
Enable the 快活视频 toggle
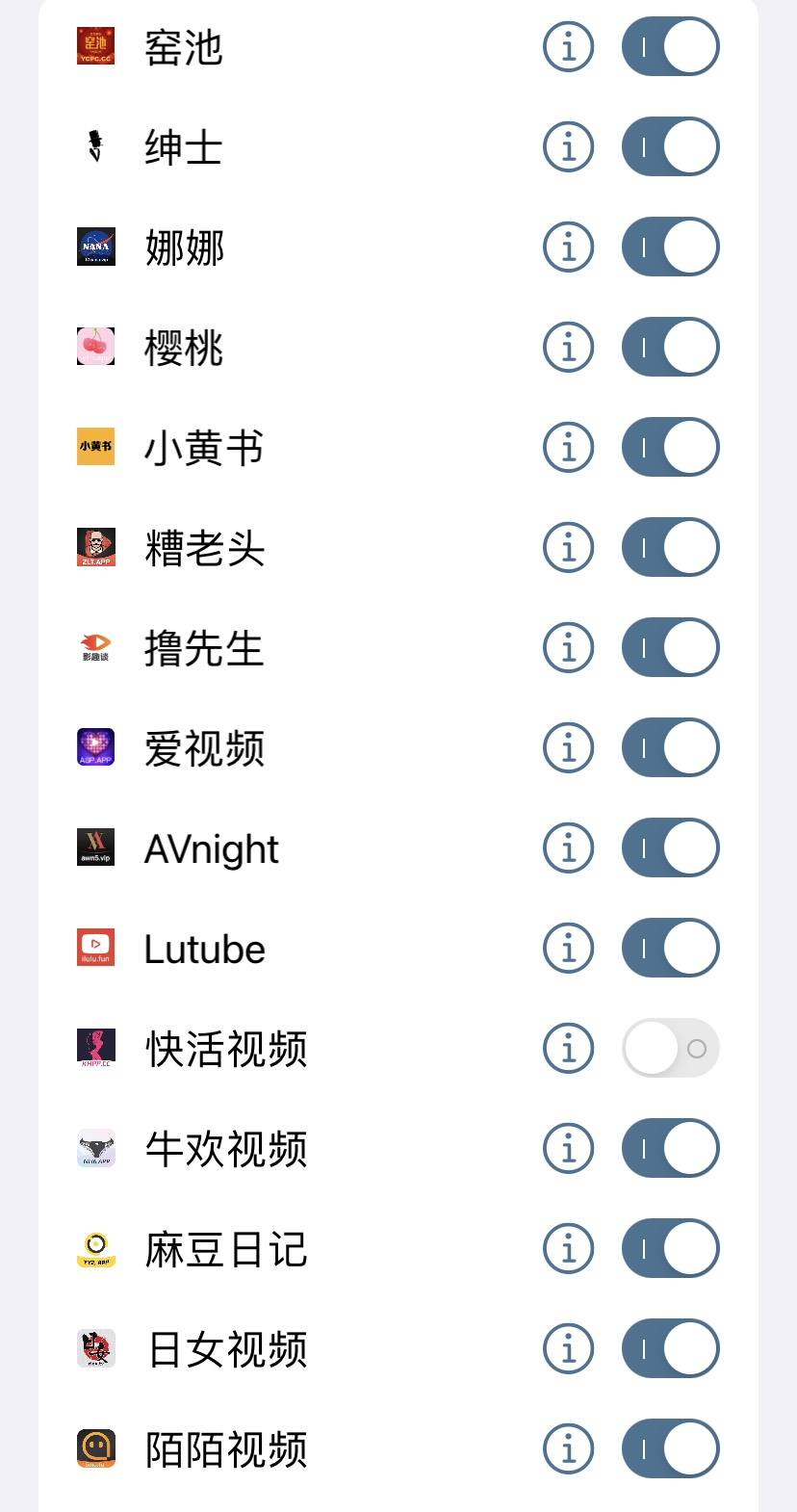(671, 1048)
